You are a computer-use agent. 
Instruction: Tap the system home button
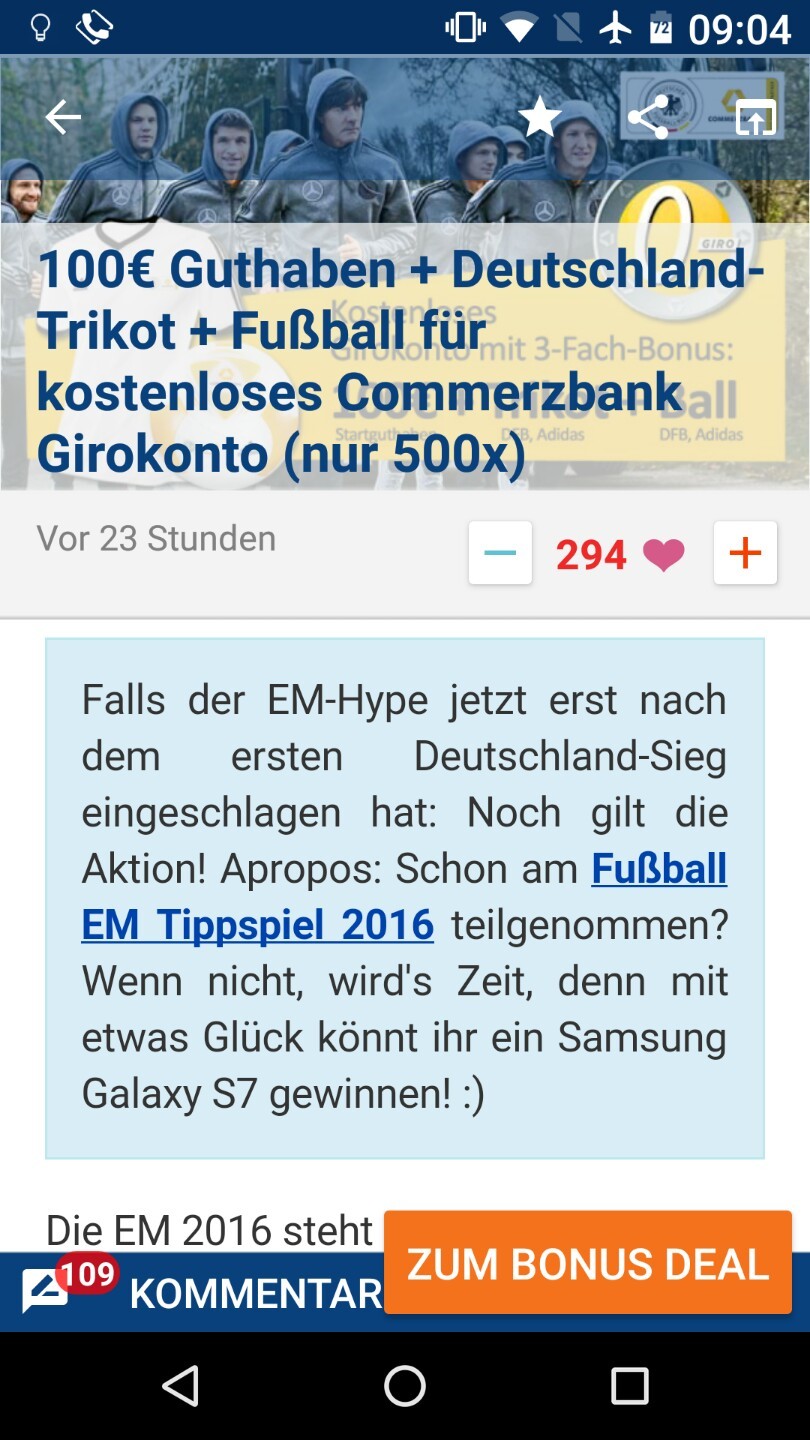[x=405, y=1386]
